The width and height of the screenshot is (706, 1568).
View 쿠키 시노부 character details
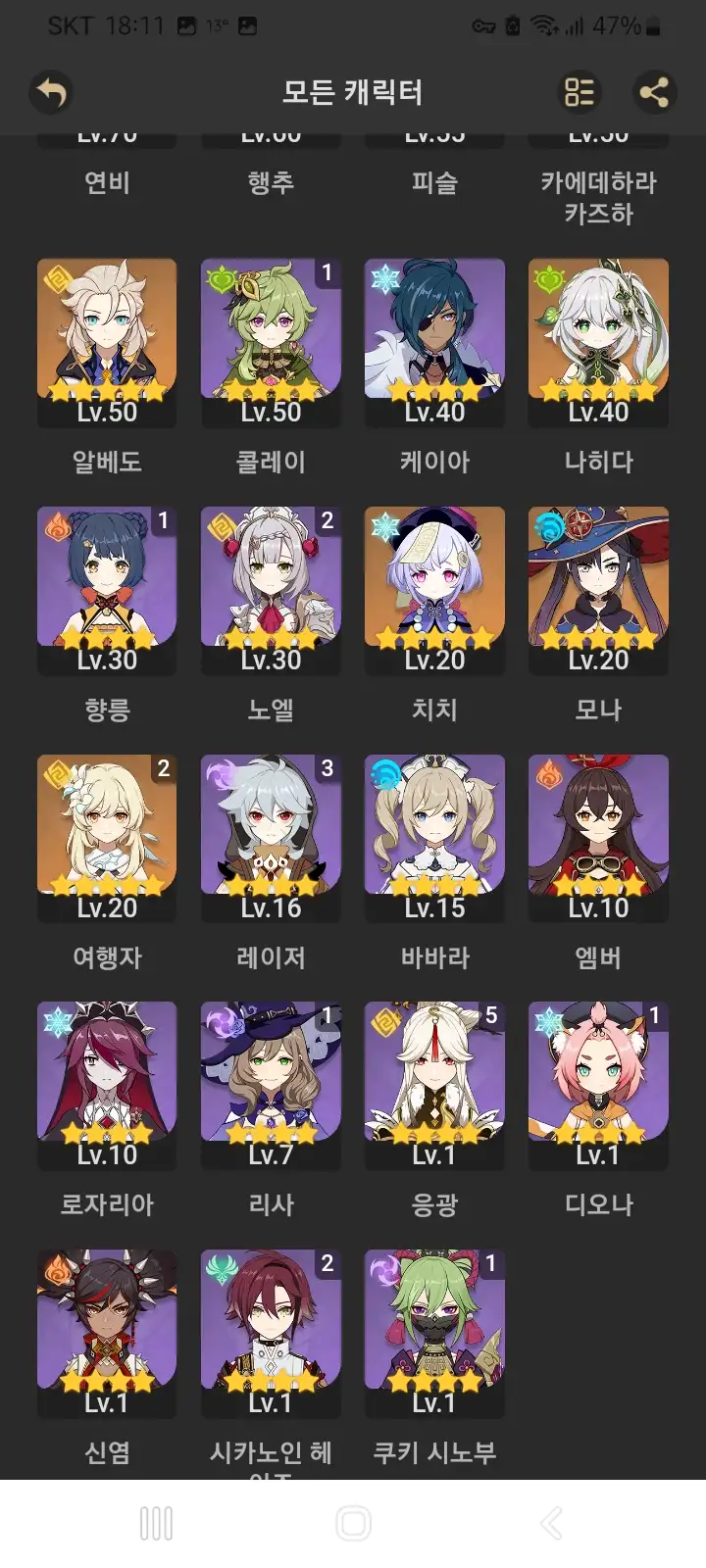(x=434, y=1332)
